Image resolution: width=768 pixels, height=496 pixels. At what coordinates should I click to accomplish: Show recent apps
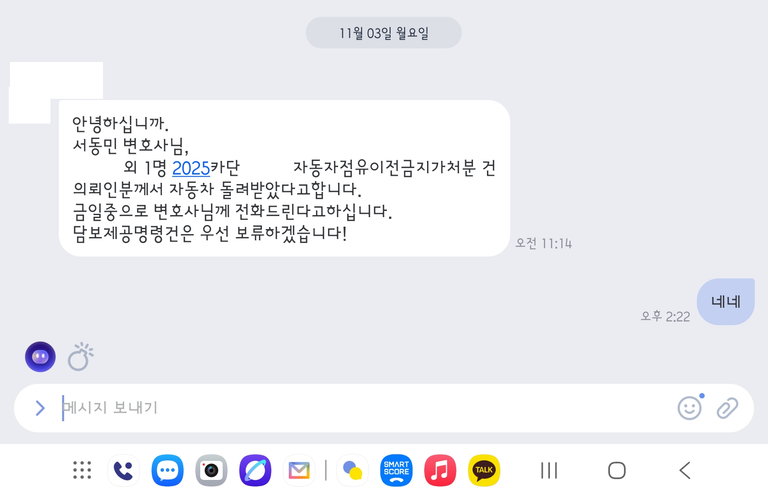(549, 470)
